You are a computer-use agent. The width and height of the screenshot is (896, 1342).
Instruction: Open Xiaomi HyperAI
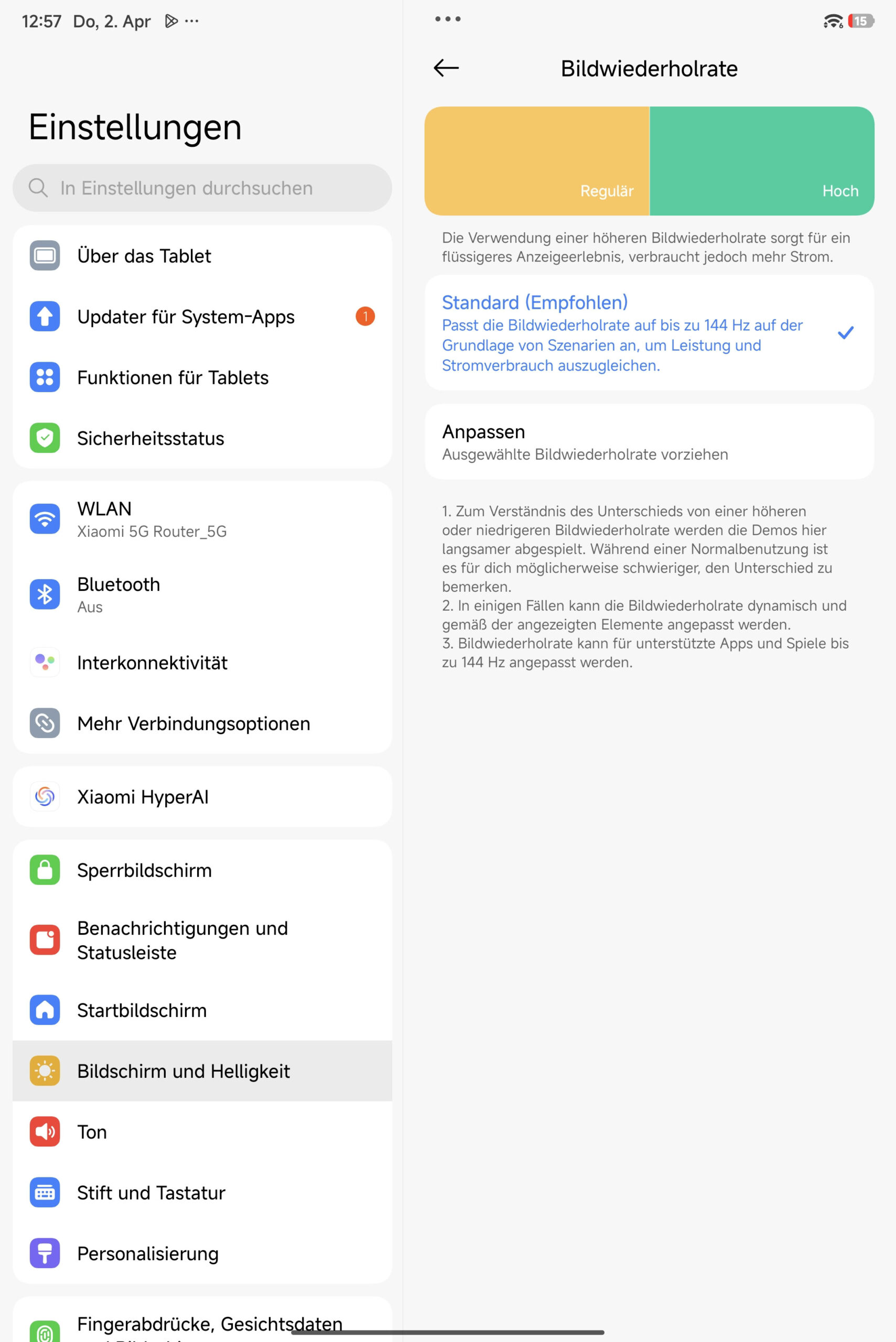point(202,796)
